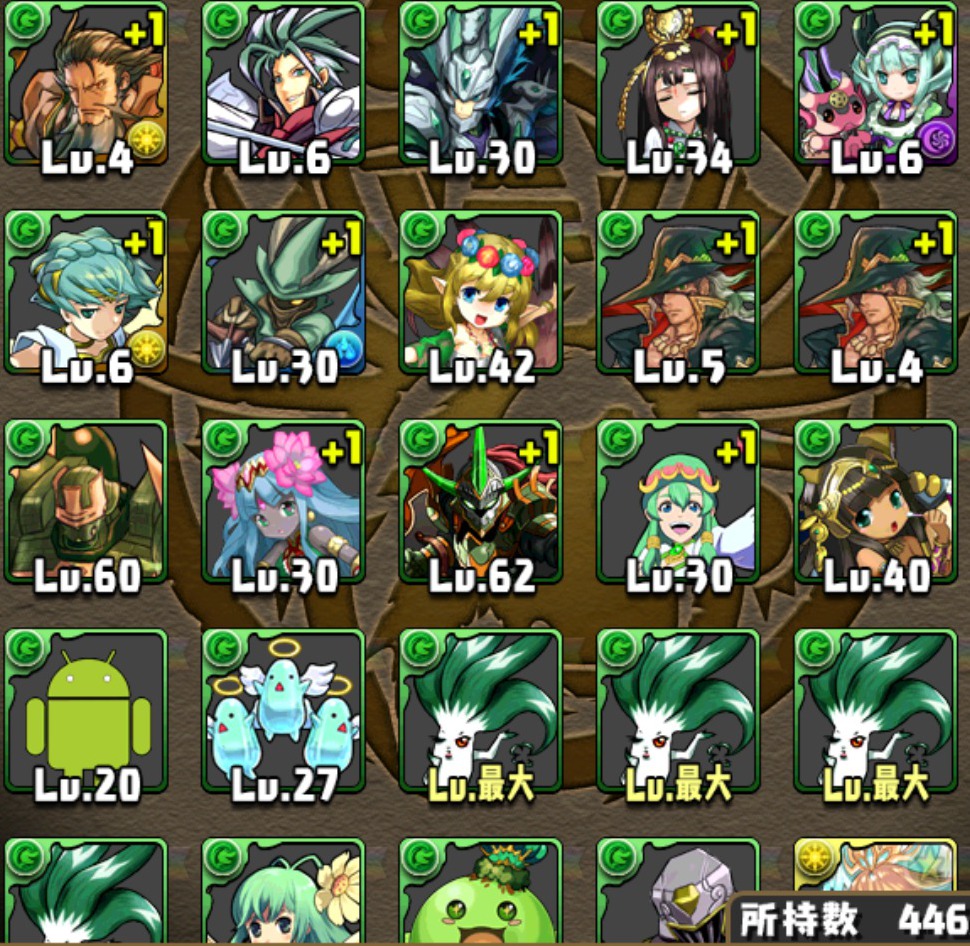Open the Egyptian-style girl at Lv.40

pos(875,503)
